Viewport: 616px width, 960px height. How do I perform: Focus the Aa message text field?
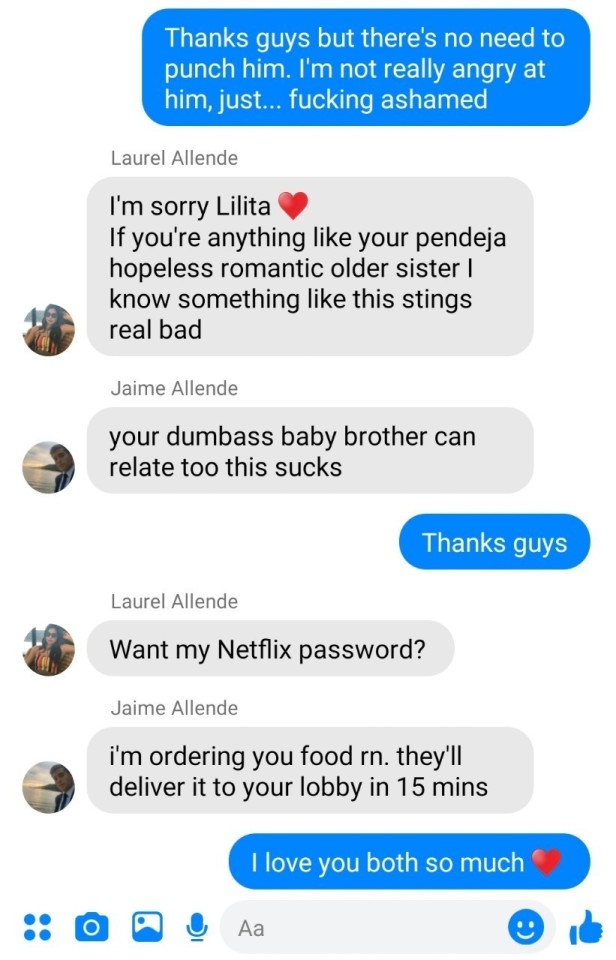click(360, 928)
